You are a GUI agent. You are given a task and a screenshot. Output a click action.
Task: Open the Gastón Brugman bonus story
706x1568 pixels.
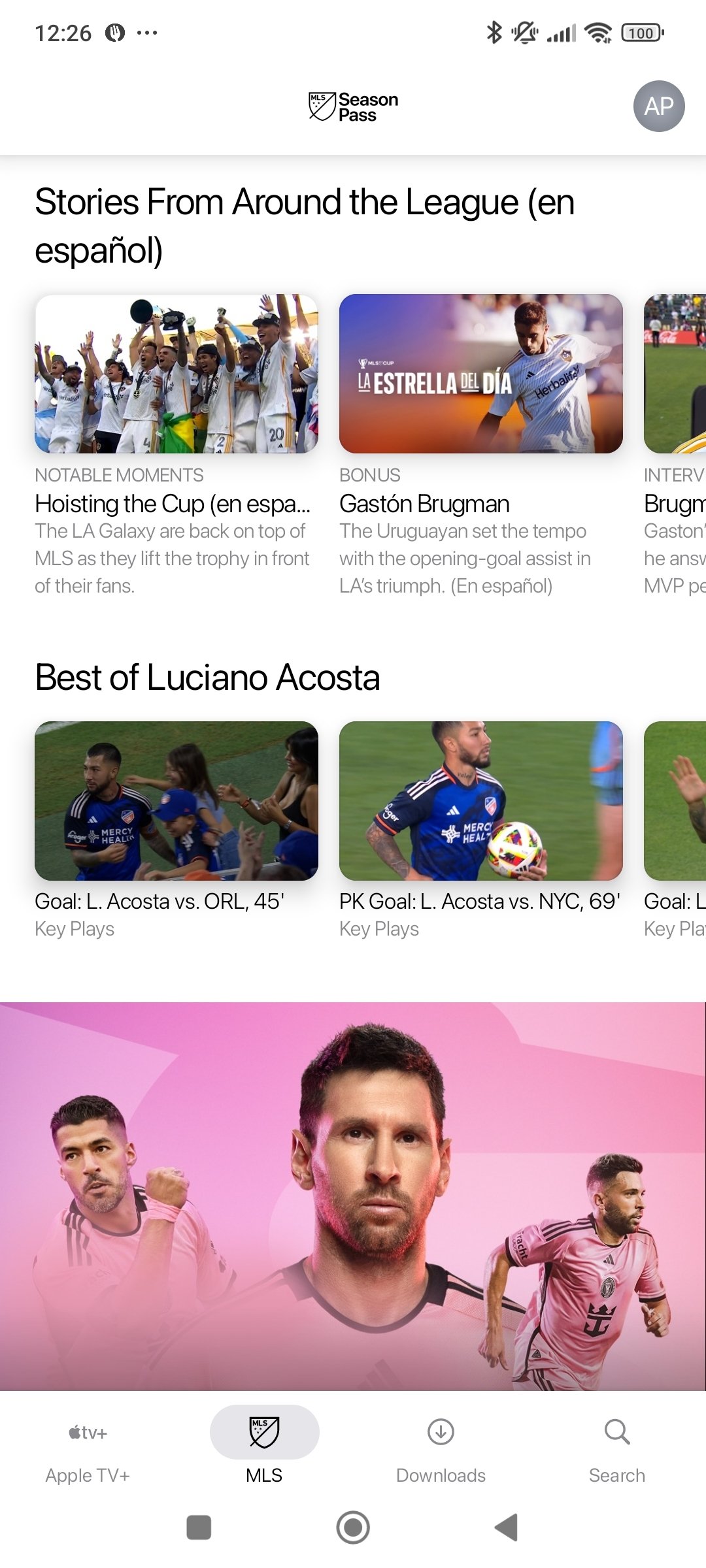tap(480, 374)
